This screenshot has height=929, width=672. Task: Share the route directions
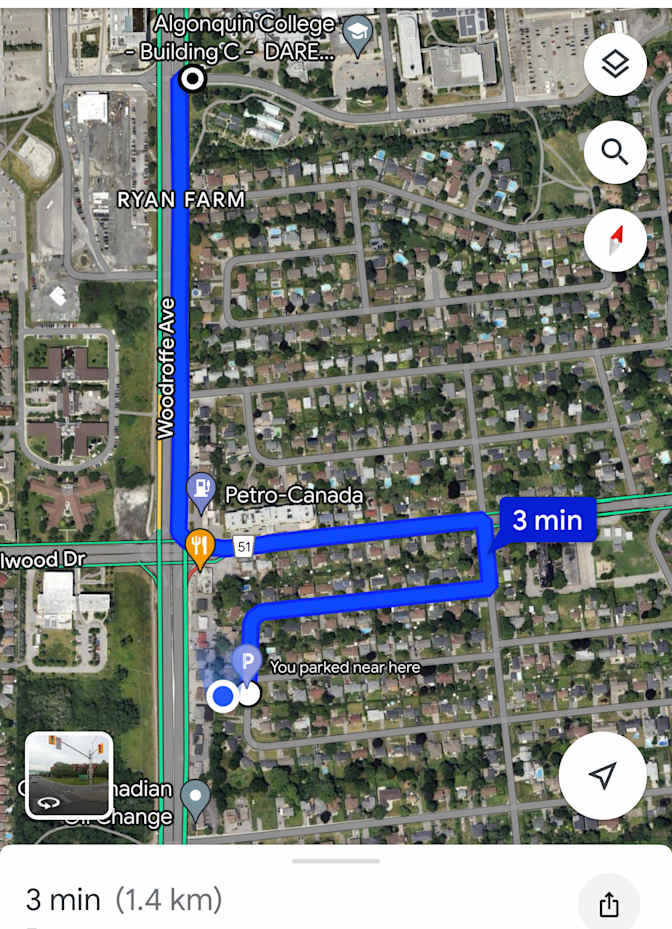[609, 905]
